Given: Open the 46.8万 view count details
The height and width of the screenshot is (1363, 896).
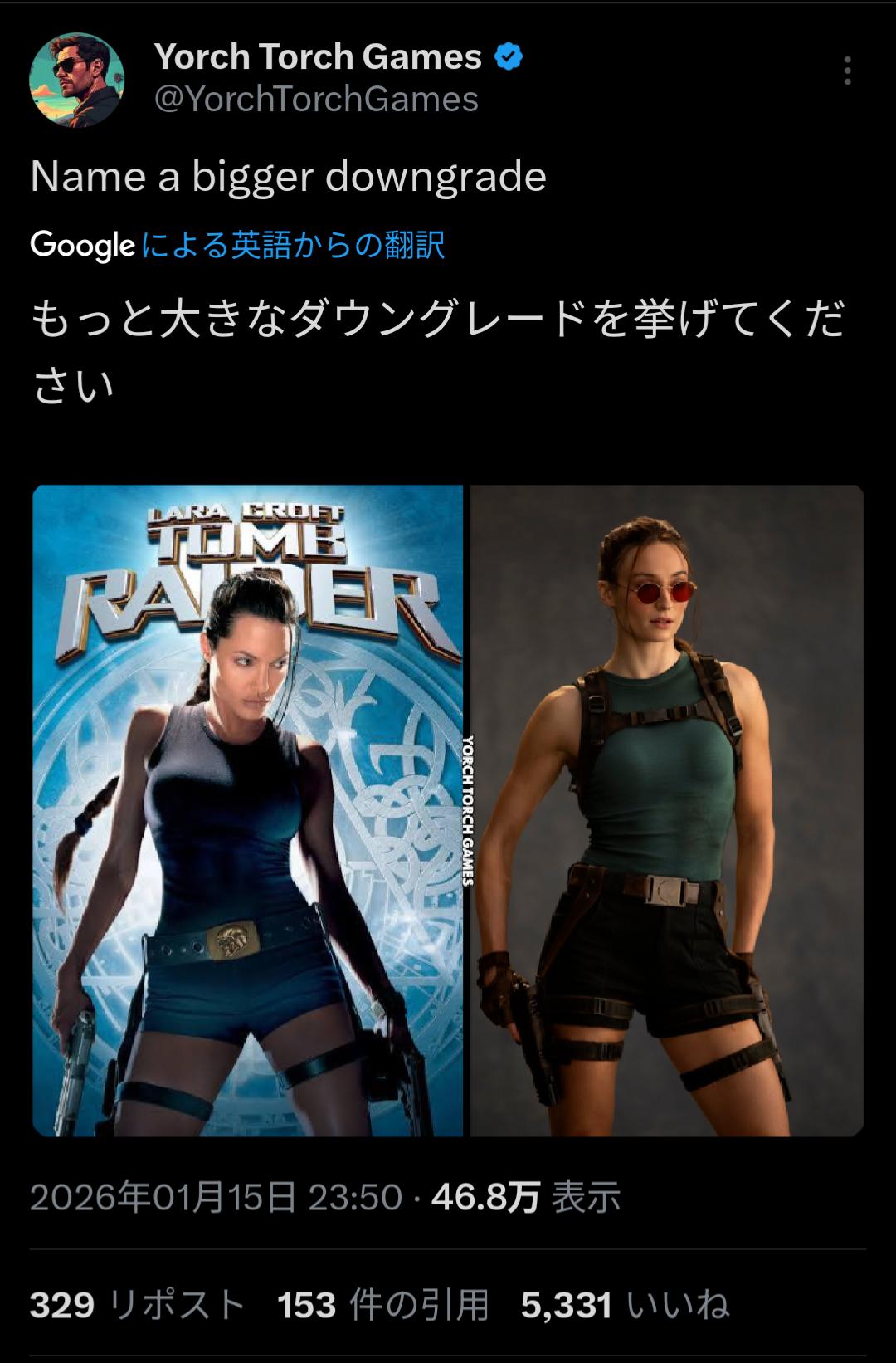Looking at the screenshot, I should click(525, 1197).
